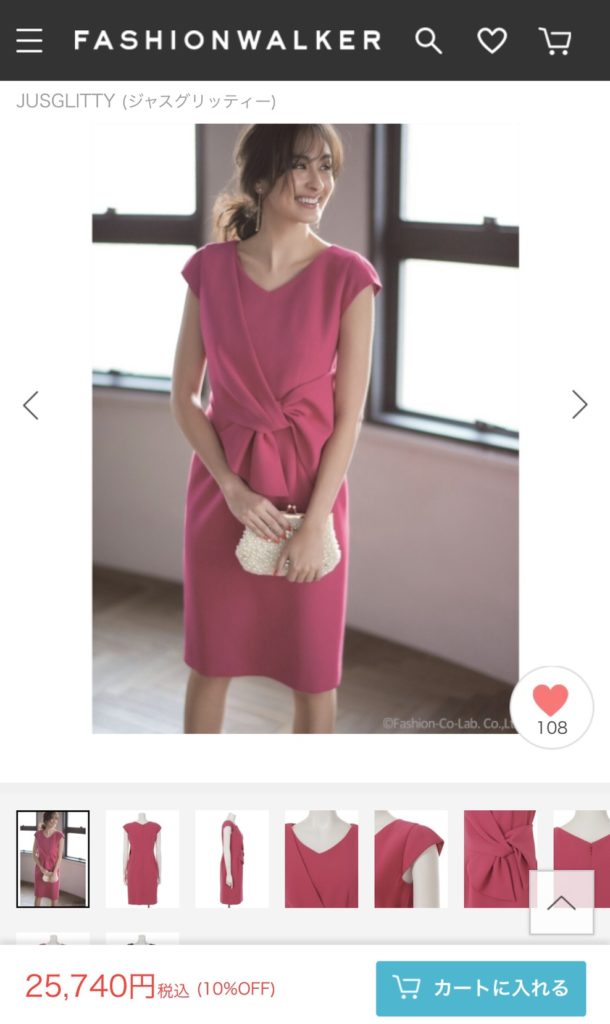Open the shopping cart in the header

tap(555, 40)
